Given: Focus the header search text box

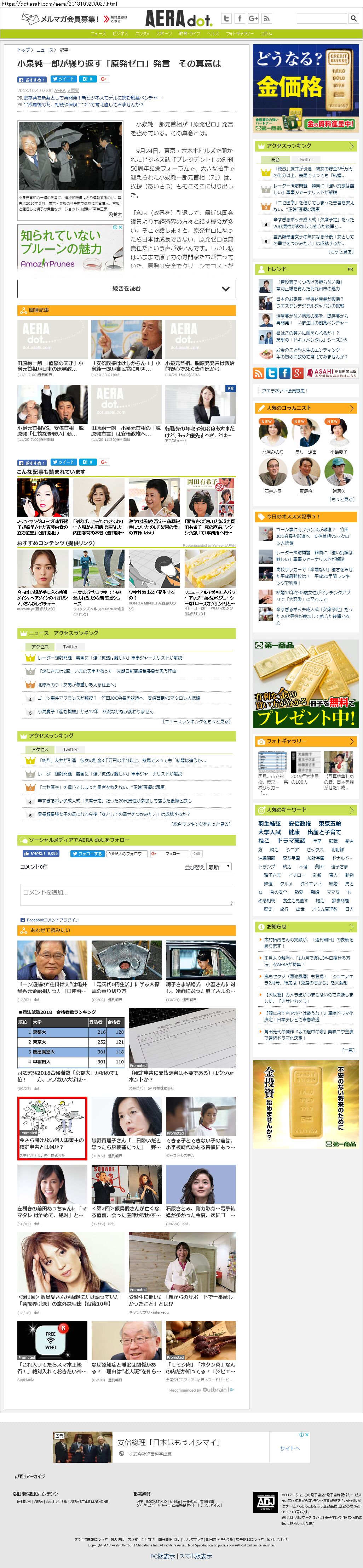Looking at the screenshot, I should click(321, 18).
